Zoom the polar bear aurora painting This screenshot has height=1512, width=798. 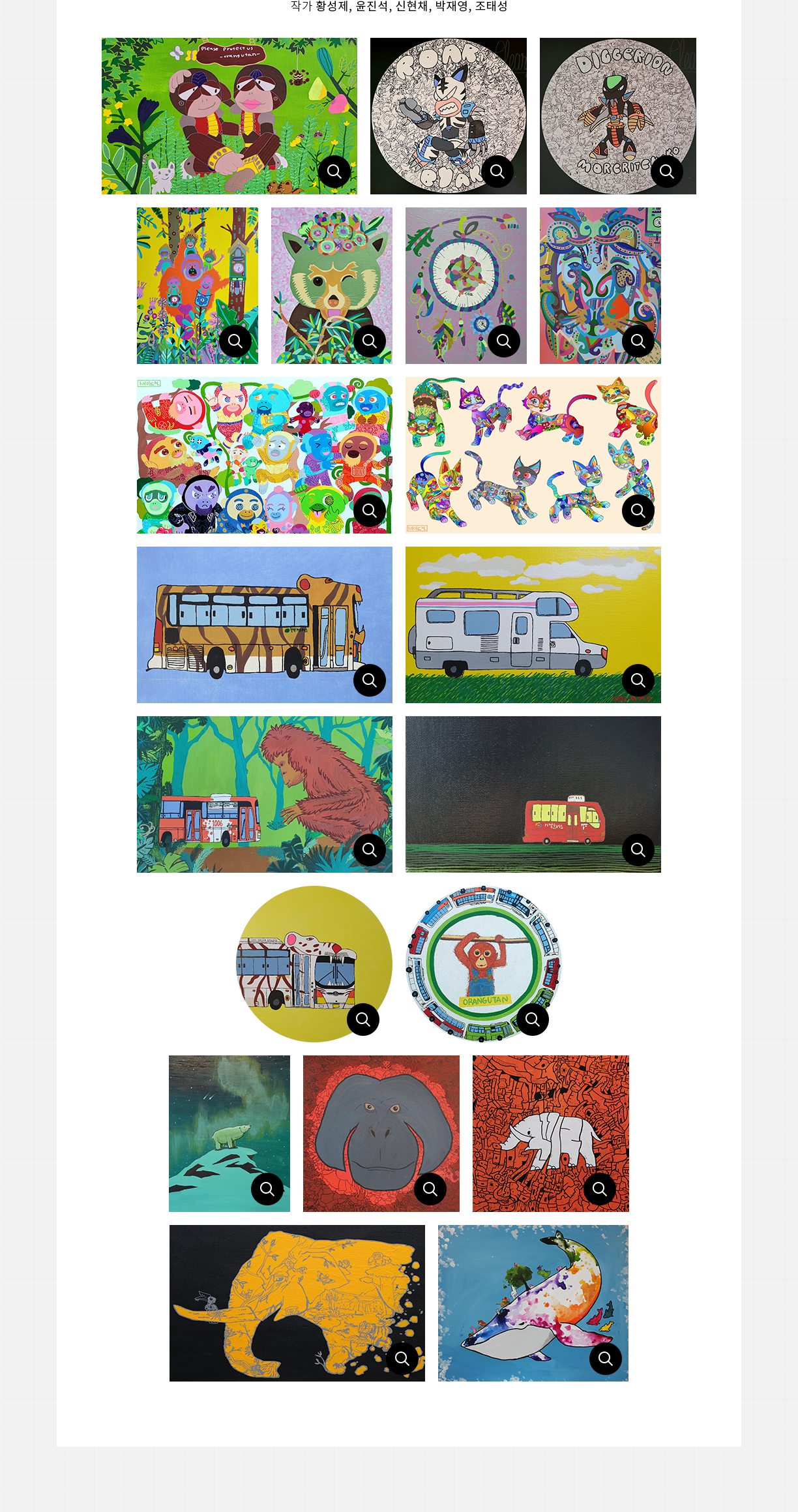267,1189
